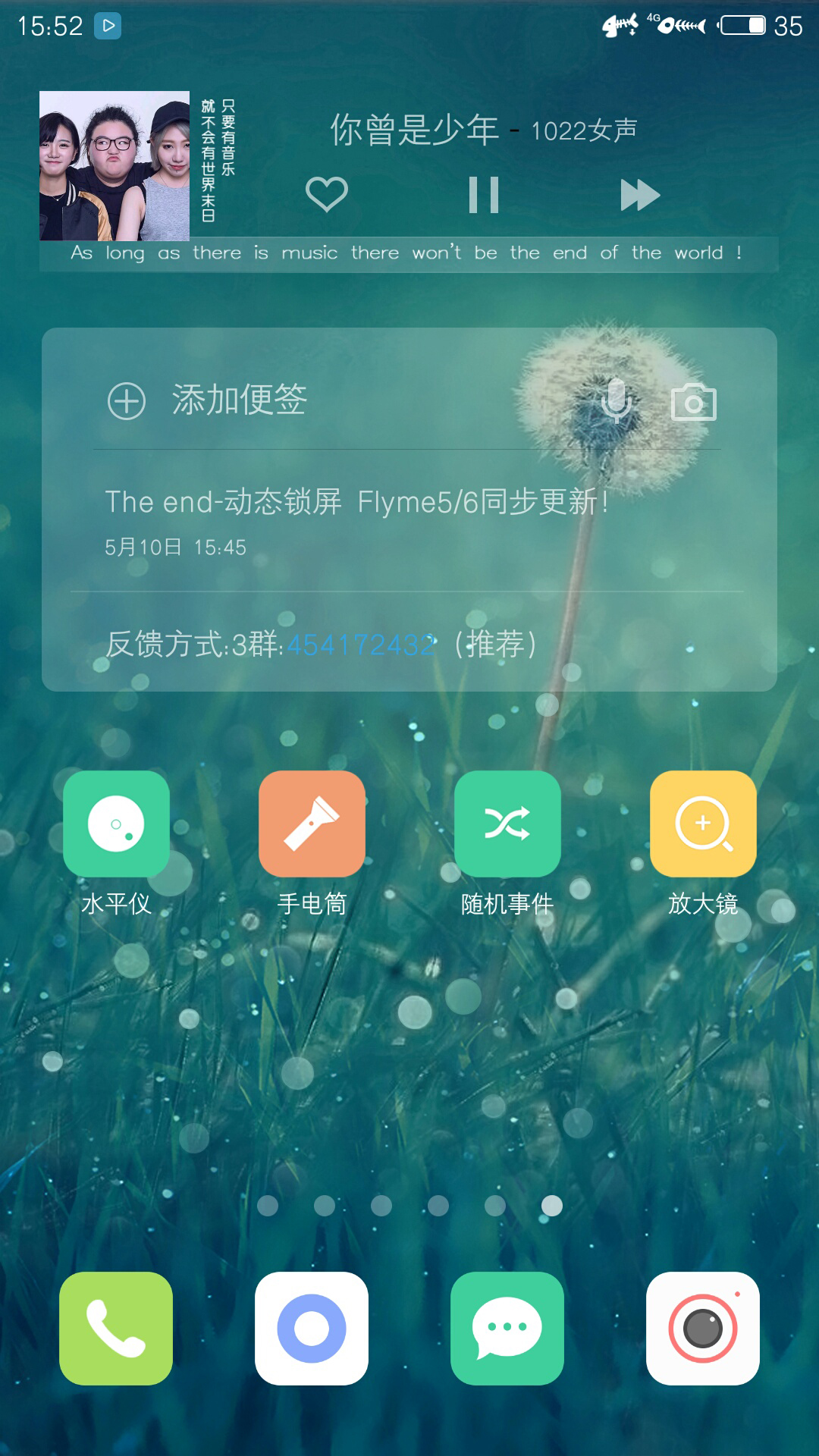This screenshot has width=819, height=1456.
Task: Create a photo note with camera icon
Action: (x=694, y=402)
